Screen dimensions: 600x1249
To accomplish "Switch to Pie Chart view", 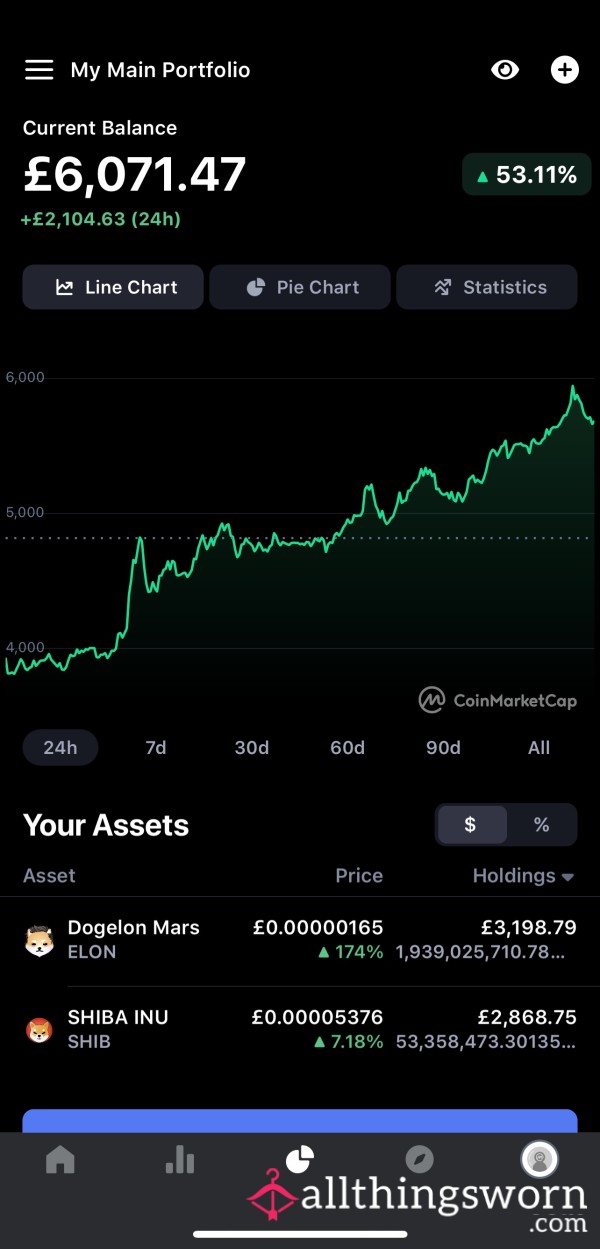I will click(x=300, y=287).
